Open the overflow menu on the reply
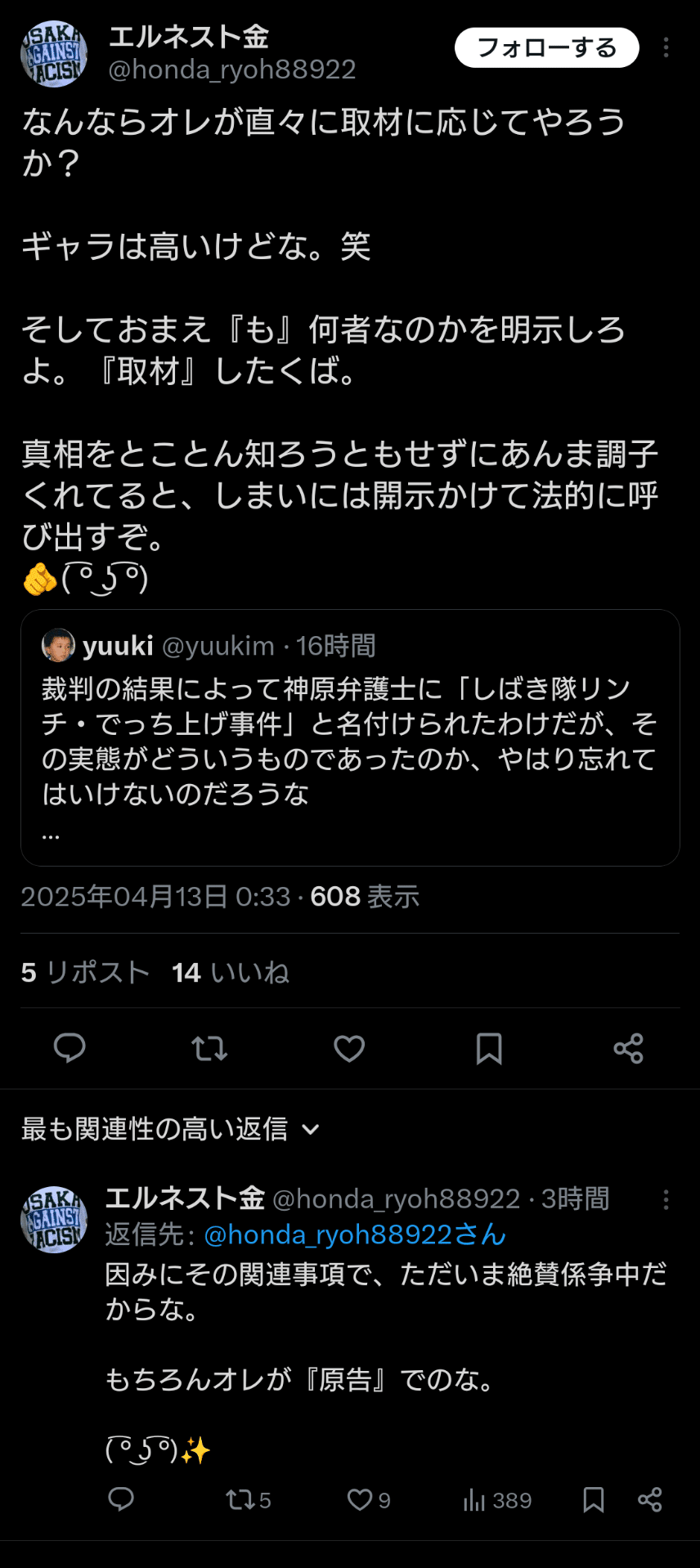 click(666, 1199)
